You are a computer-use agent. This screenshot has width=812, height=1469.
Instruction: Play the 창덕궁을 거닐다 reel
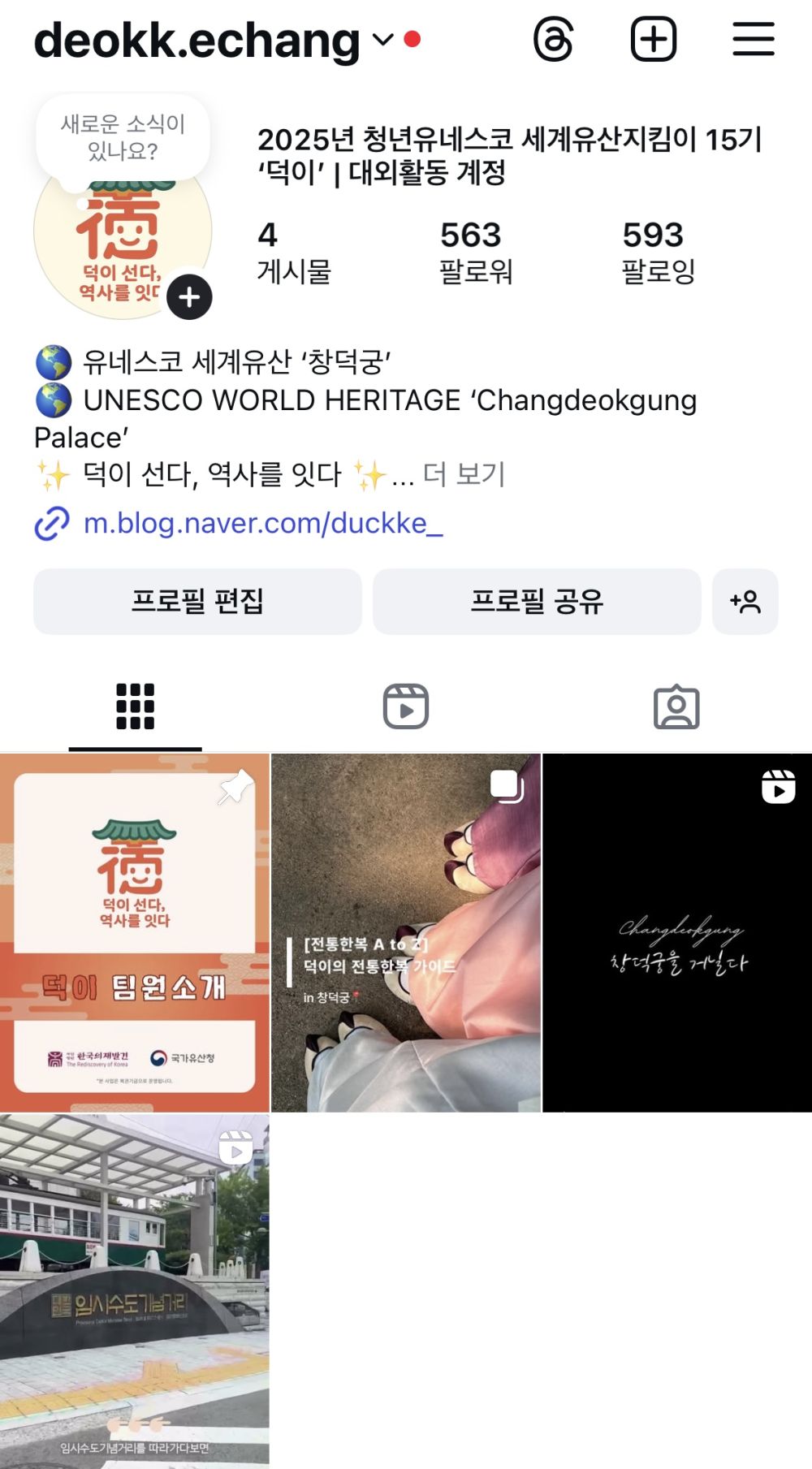pos(677,932)
